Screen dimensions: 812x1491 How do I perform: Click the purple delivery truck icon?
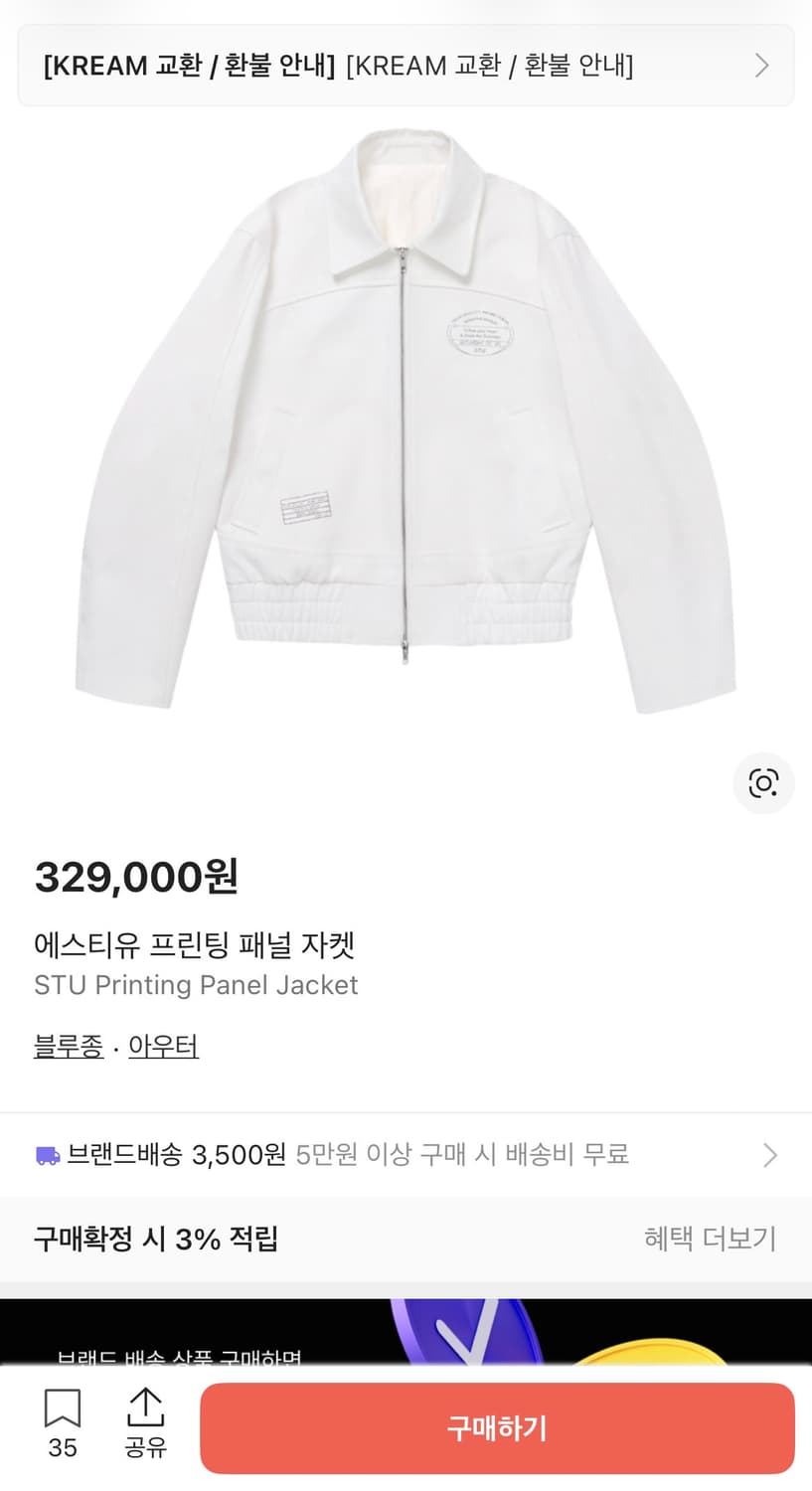[x=45, y=1154]
